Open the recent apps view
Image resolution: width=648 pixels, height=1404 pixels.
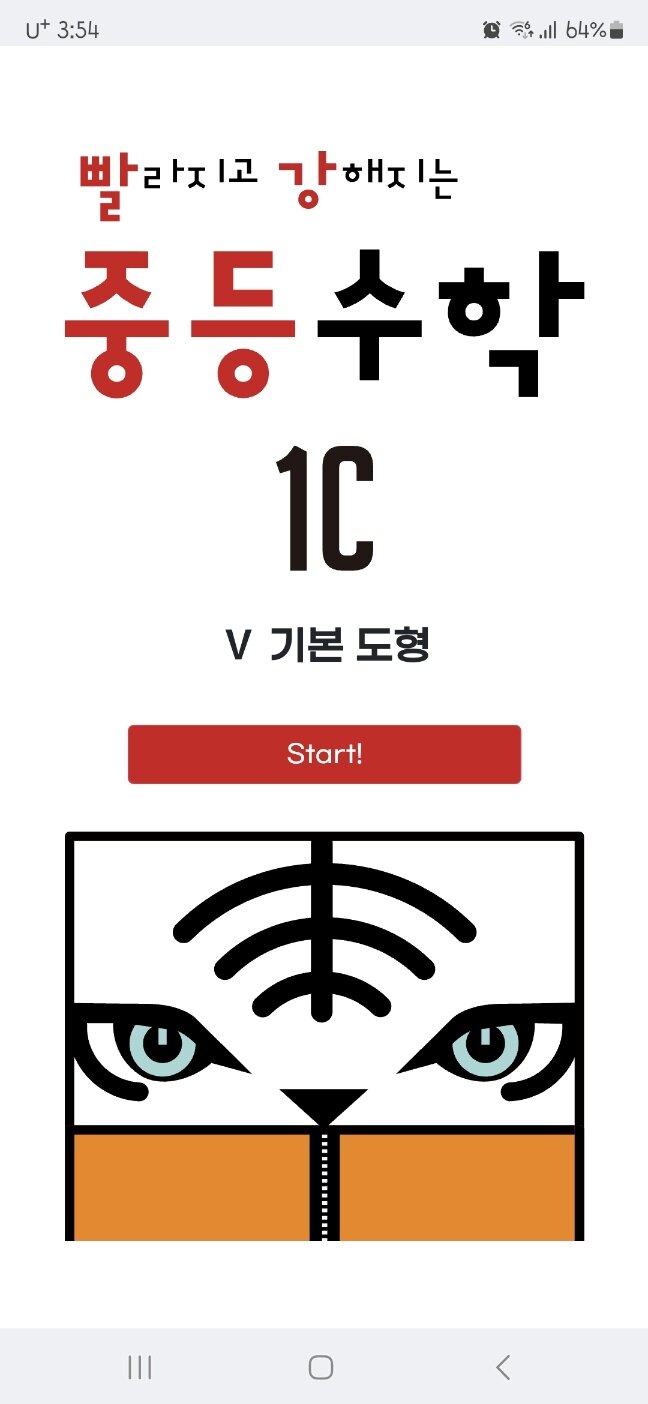point(140,1367)
